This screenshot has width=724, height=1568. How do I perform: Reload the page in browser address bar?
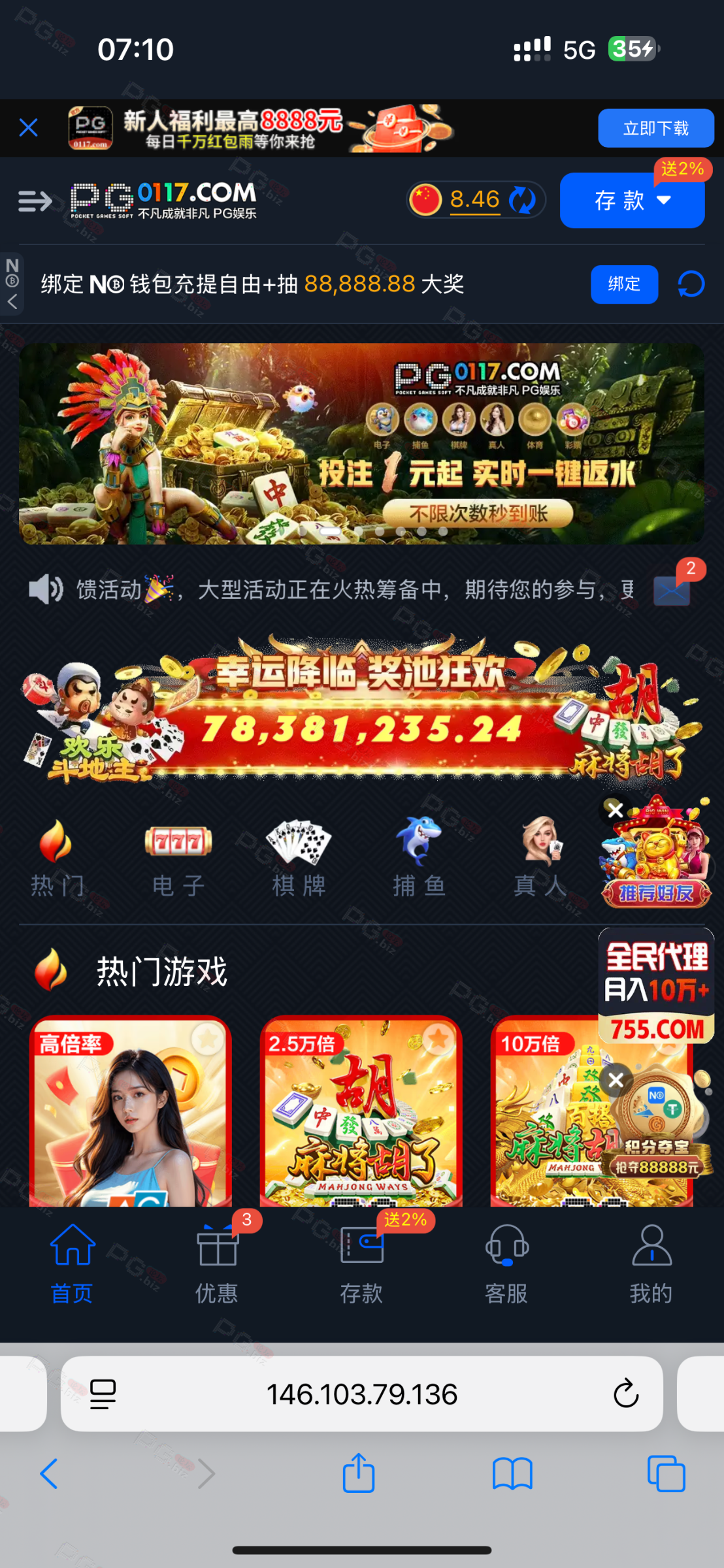pyautogui.click(x=625, y=1394)
